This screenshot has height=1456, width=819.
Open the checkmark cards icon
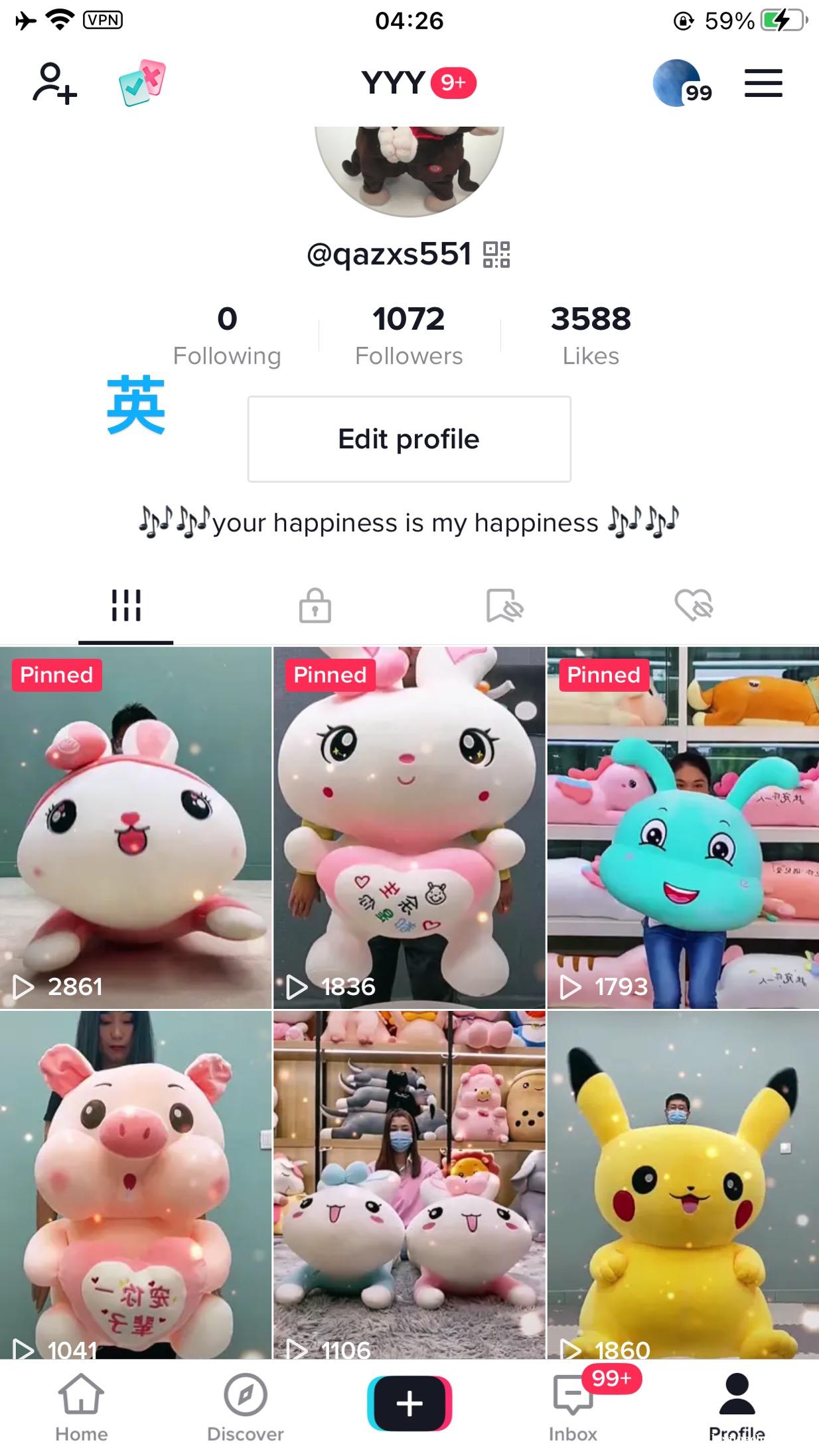(142, 84)
